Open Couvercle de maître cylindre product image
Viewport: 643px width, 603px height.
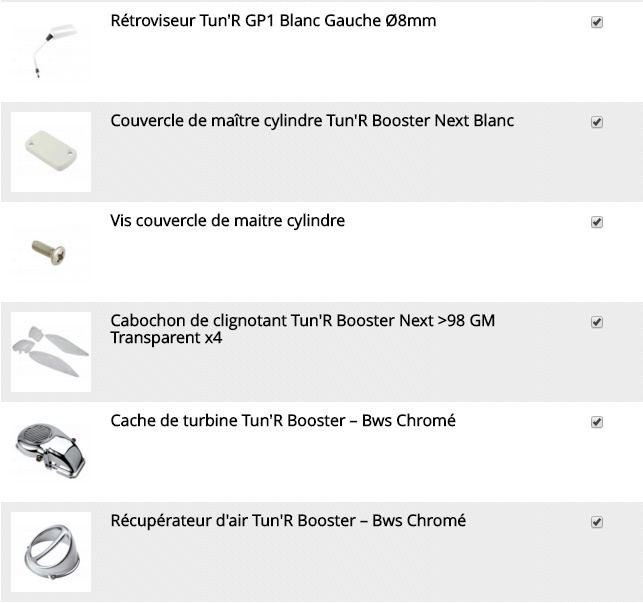point(50,152)
